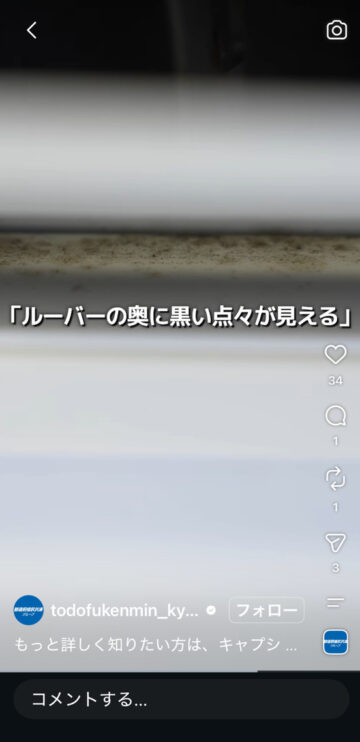Go back with the top-left arrow
The height and width of the screenshot is (742, 360).
31,30
